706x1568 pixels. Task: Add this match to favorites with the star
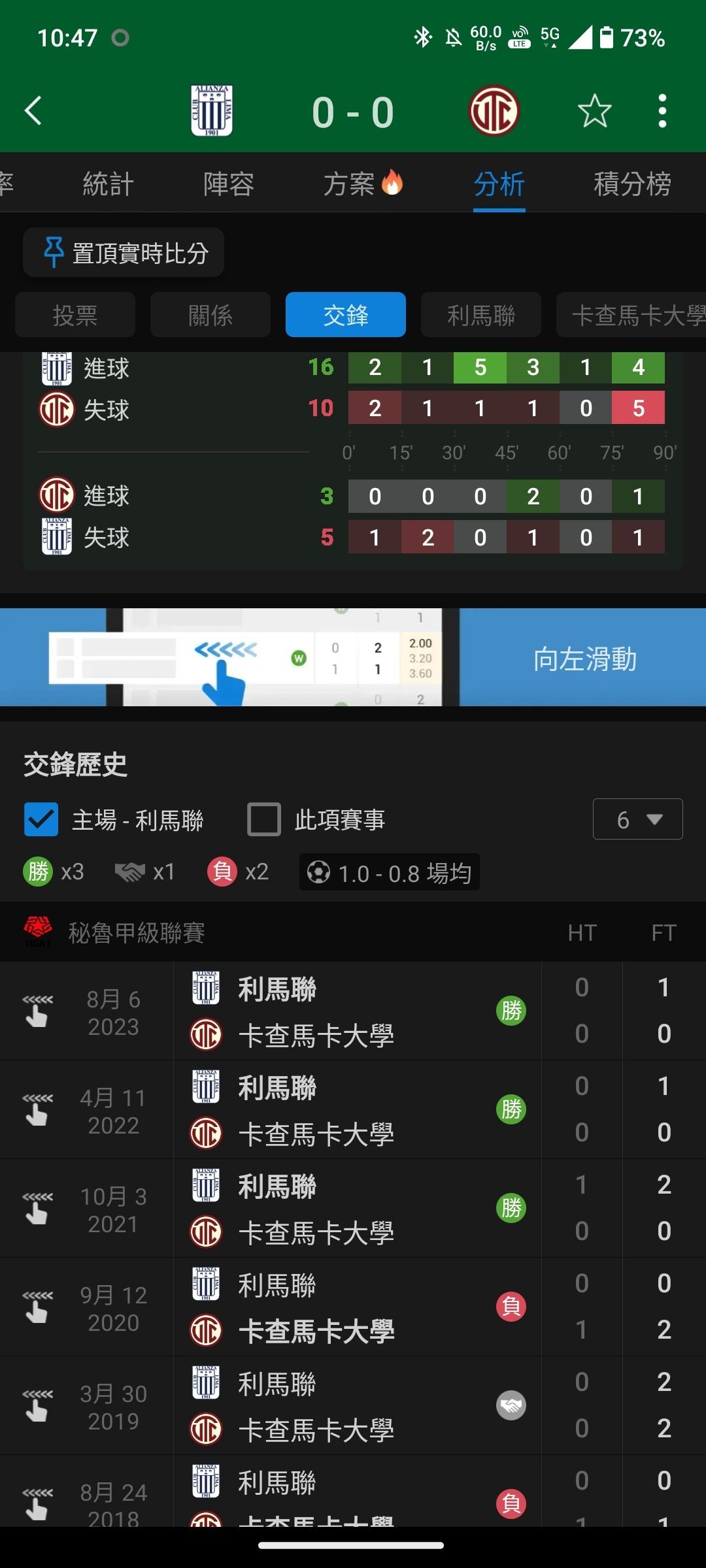[x=594, y=111]
